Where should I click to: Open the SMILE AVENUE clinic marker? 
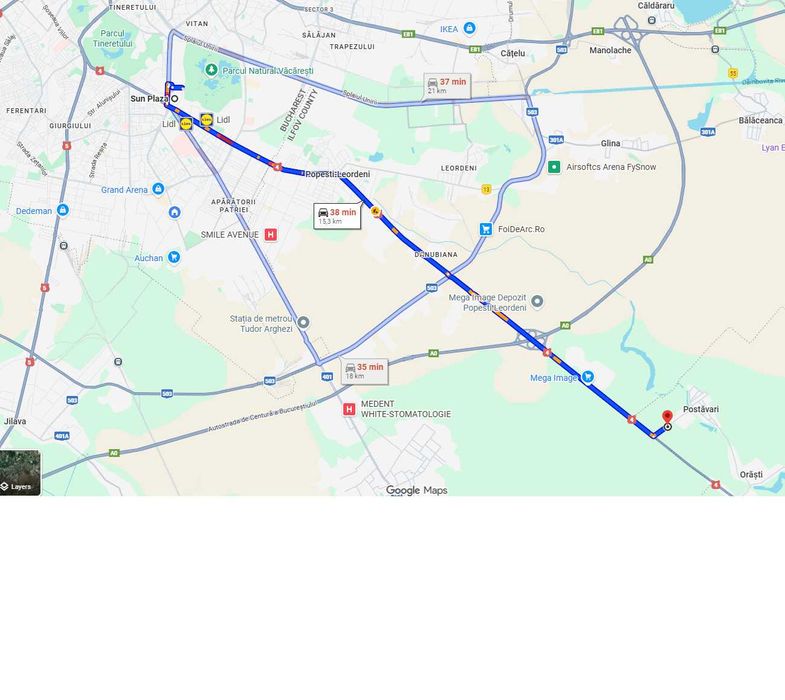pyautogui.click(x=270, y=235)
